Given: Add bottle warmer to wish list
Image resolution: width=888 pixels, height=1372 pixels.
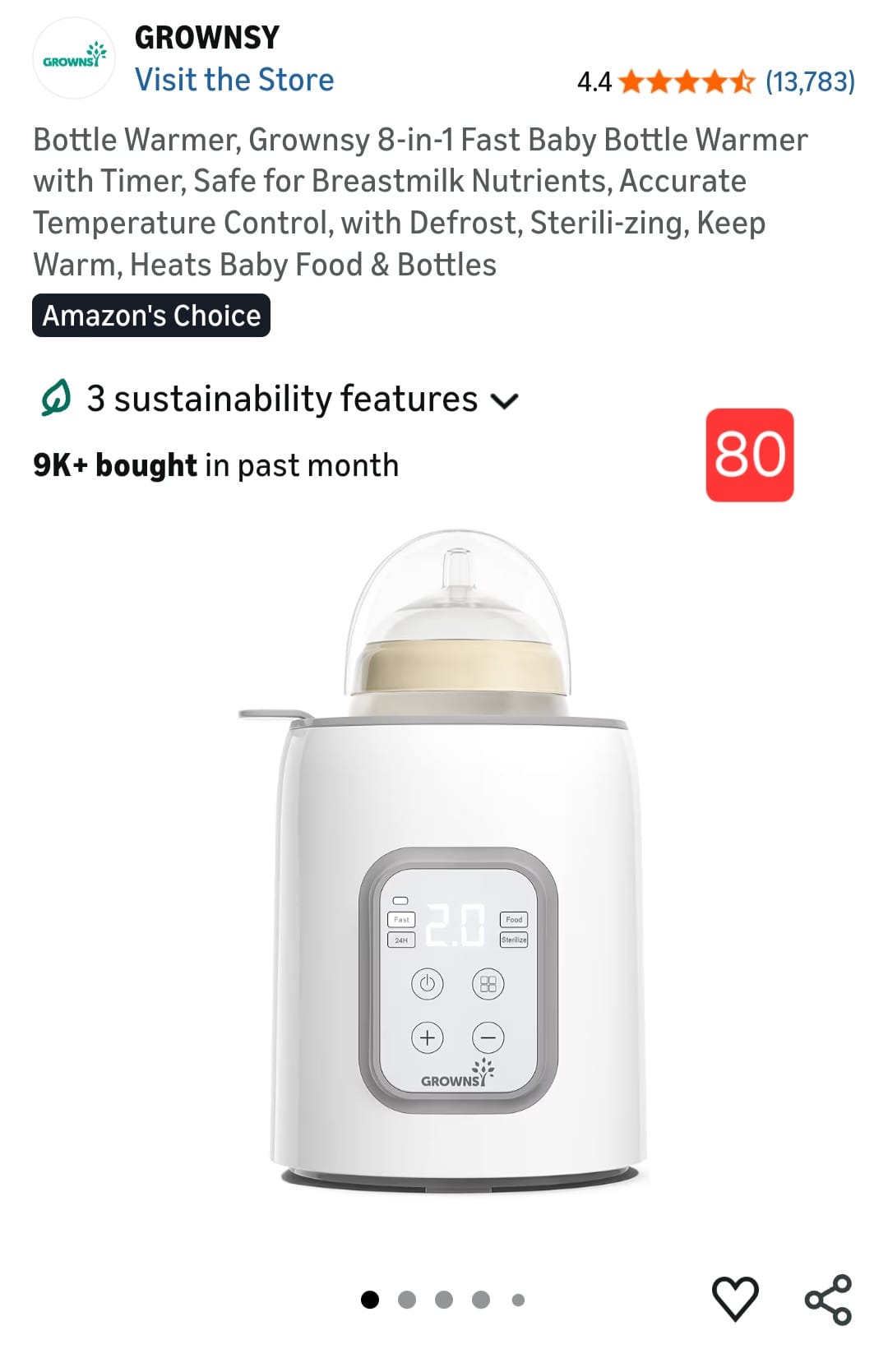Looking at the screenshot, I should pos(734,1298).
